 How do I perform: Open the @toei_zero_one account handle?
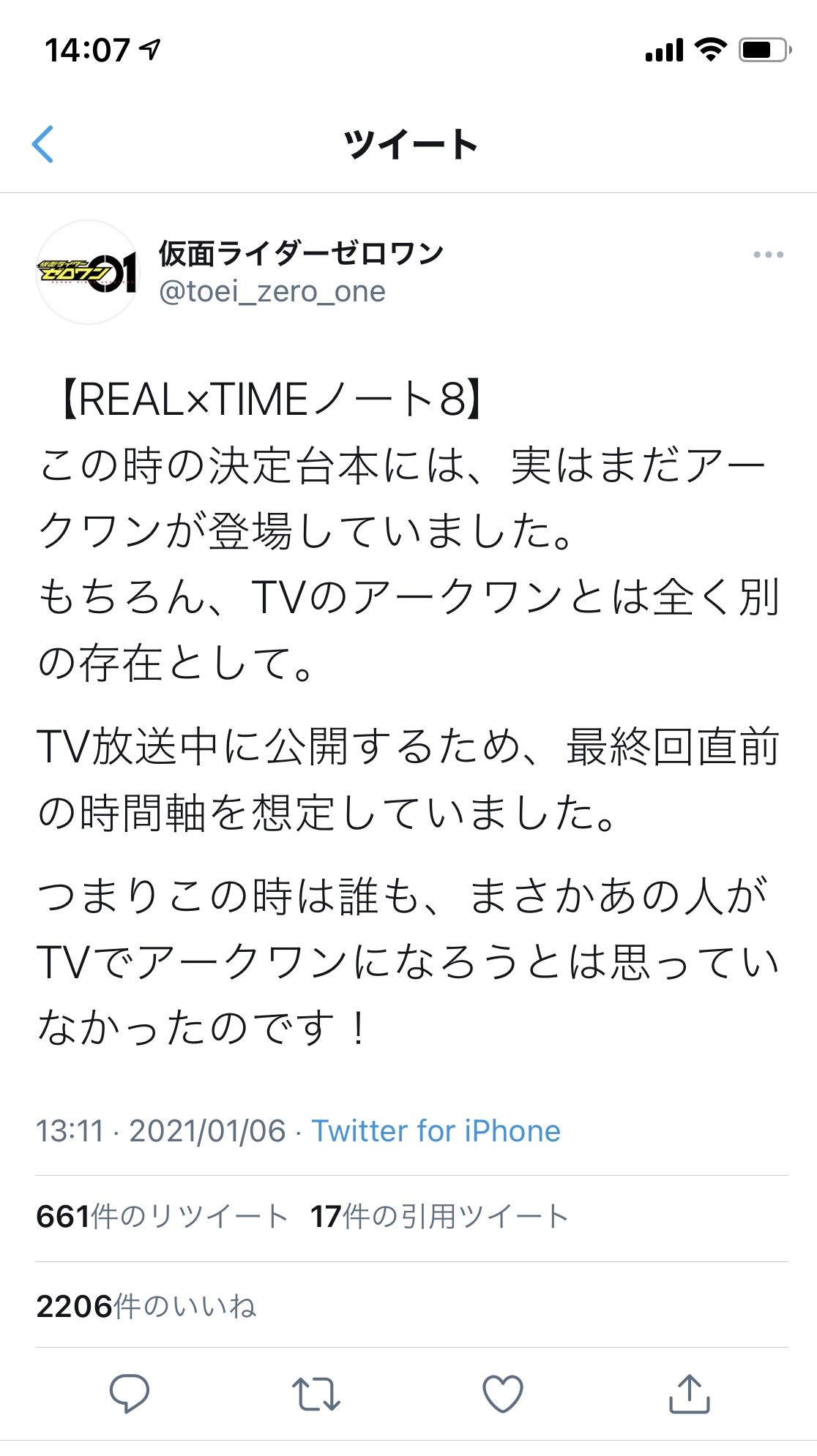(x=272, y=291)
